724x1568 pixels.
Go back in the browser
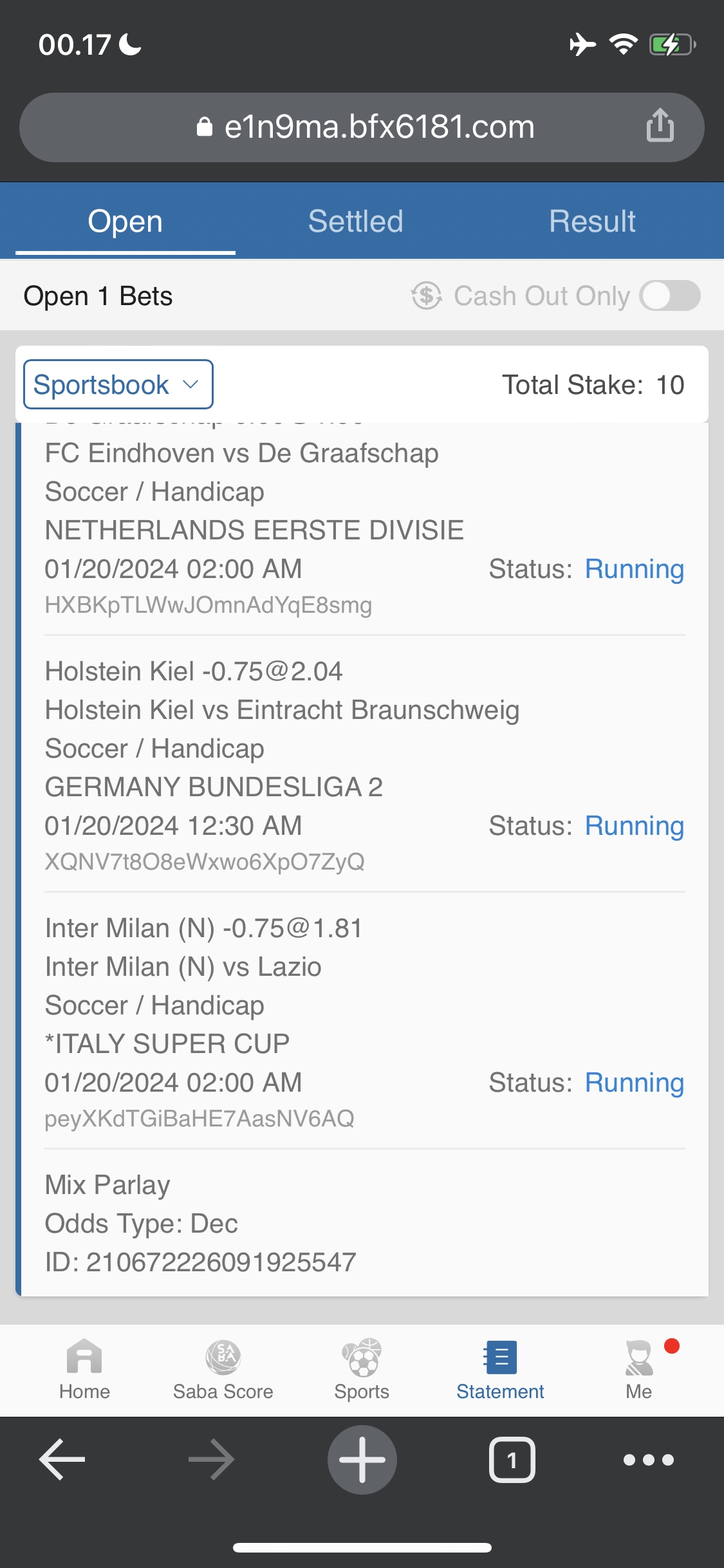[x=62, y=1459]
